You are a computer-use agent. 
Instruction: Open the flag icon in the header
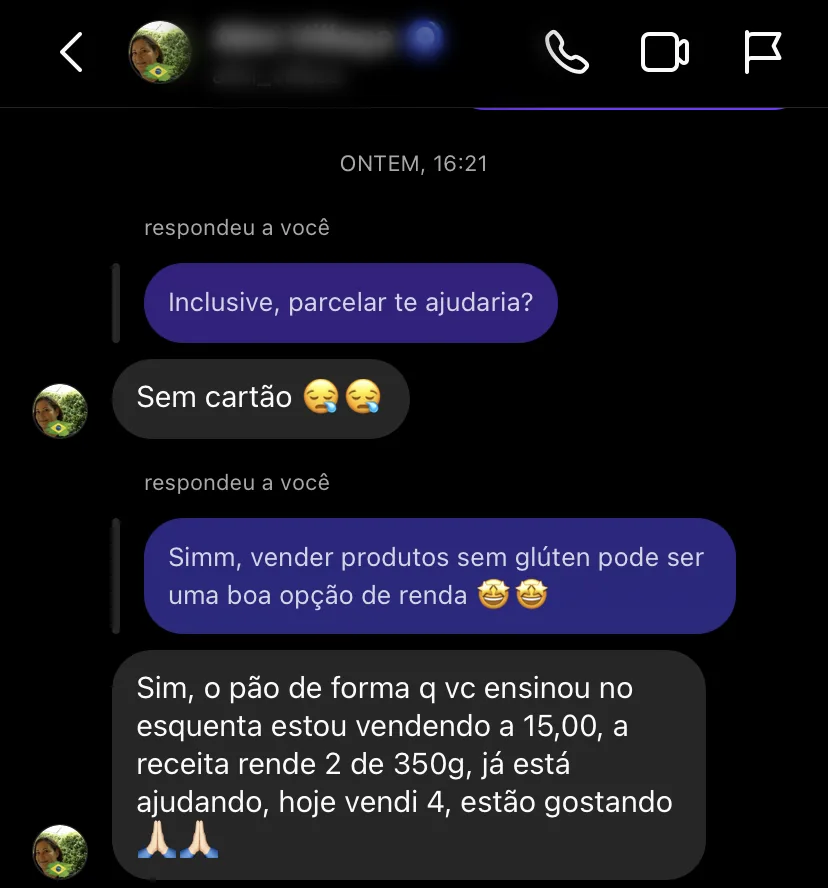762,52
